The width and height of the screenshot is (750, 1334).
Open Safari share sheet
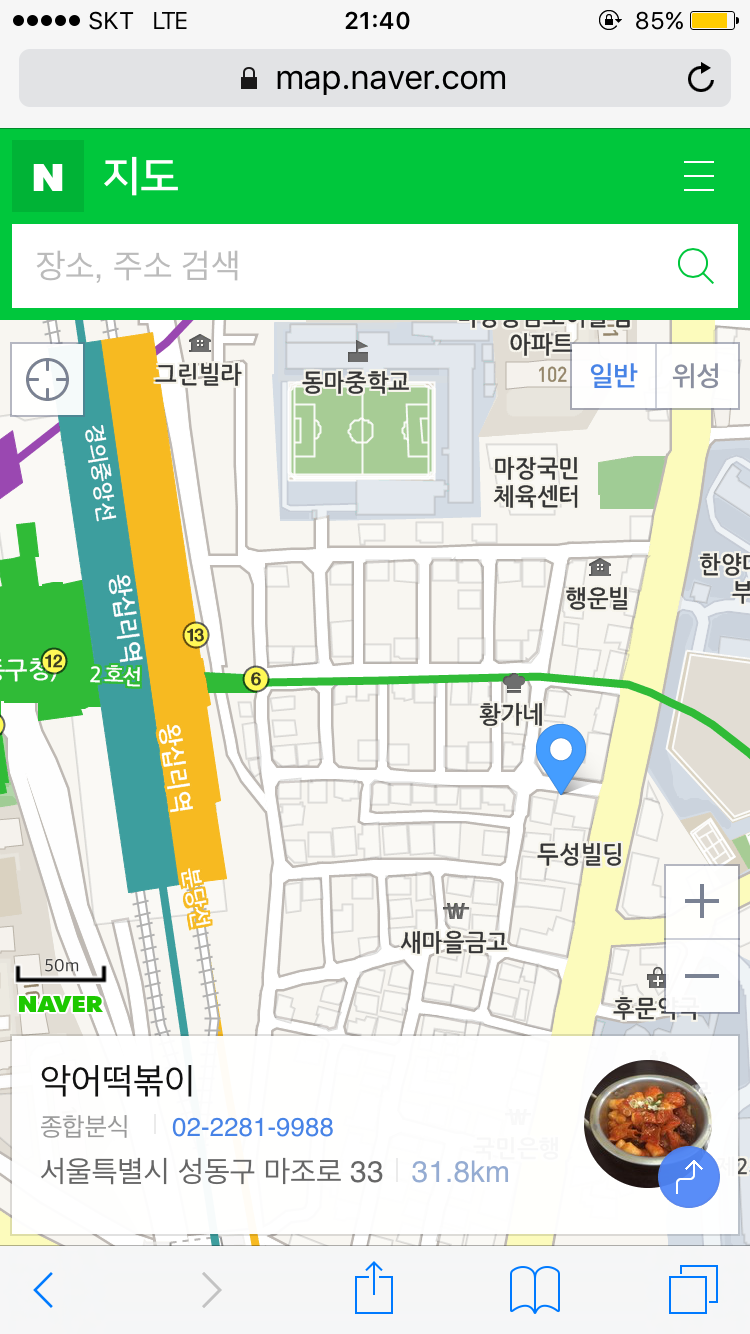374,1289
